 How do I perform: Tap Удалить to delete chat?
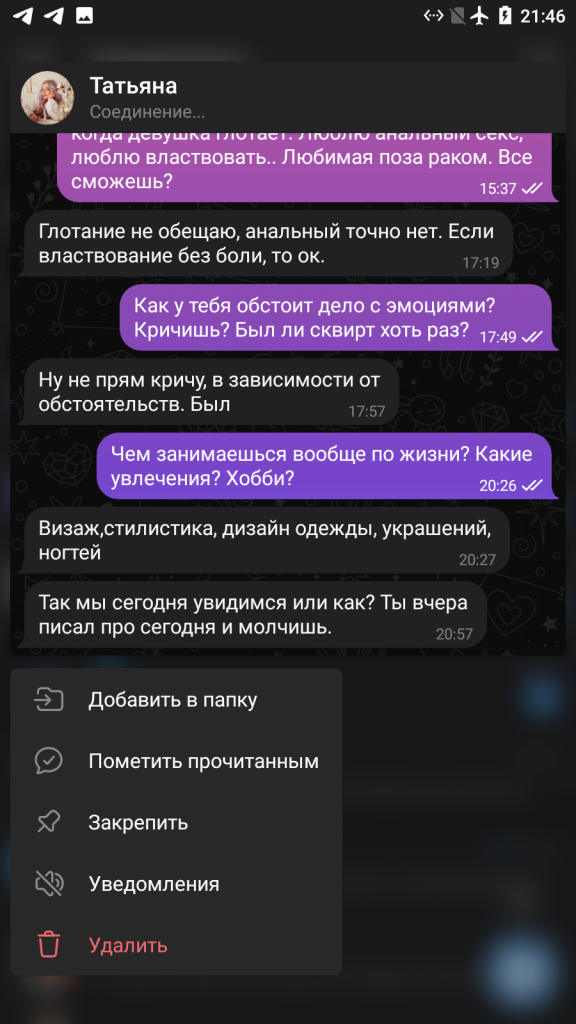coord(176,945)
